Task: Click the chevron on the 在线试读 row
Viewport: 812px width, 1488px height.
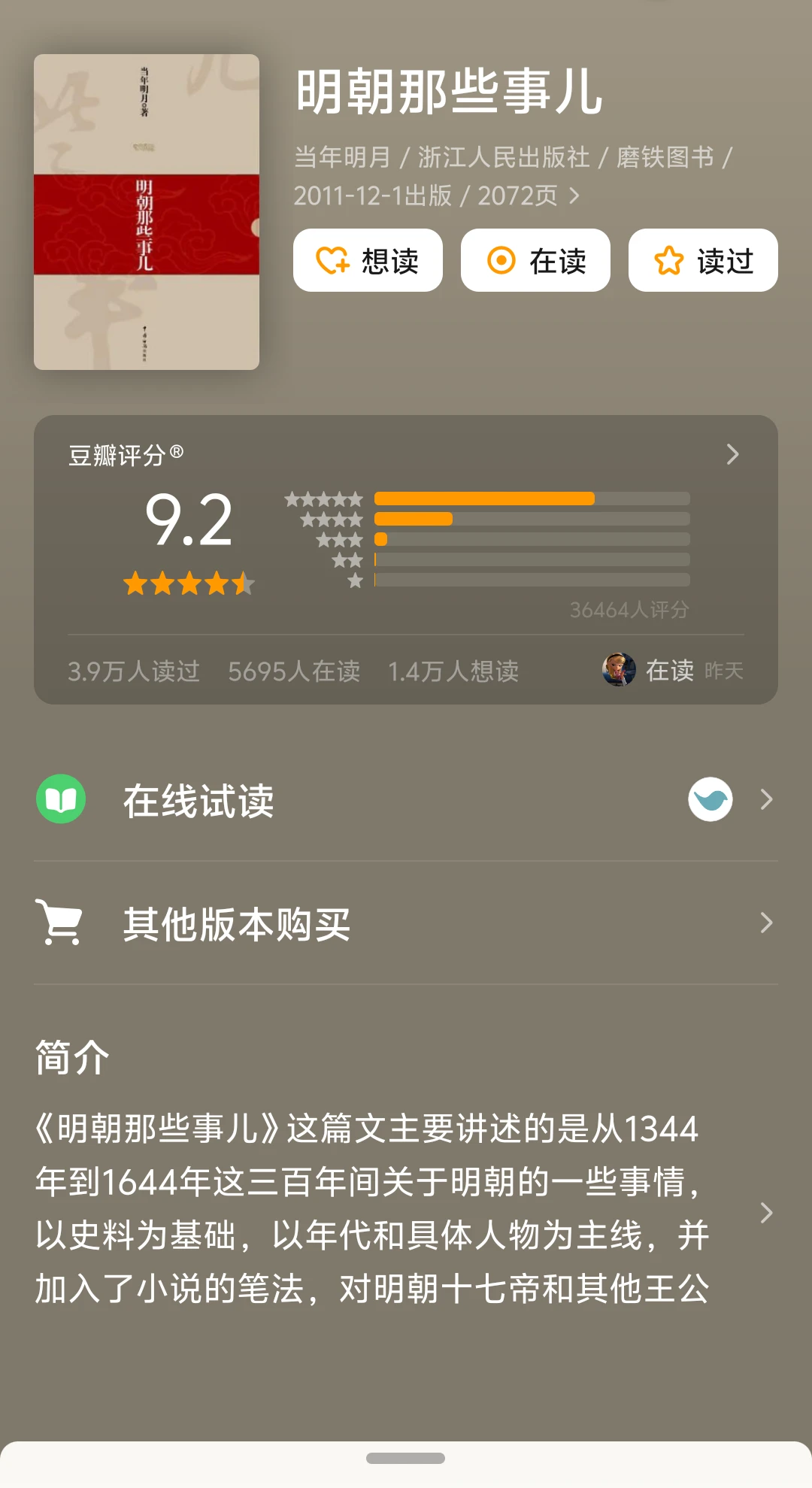Action: coord(766,801)
